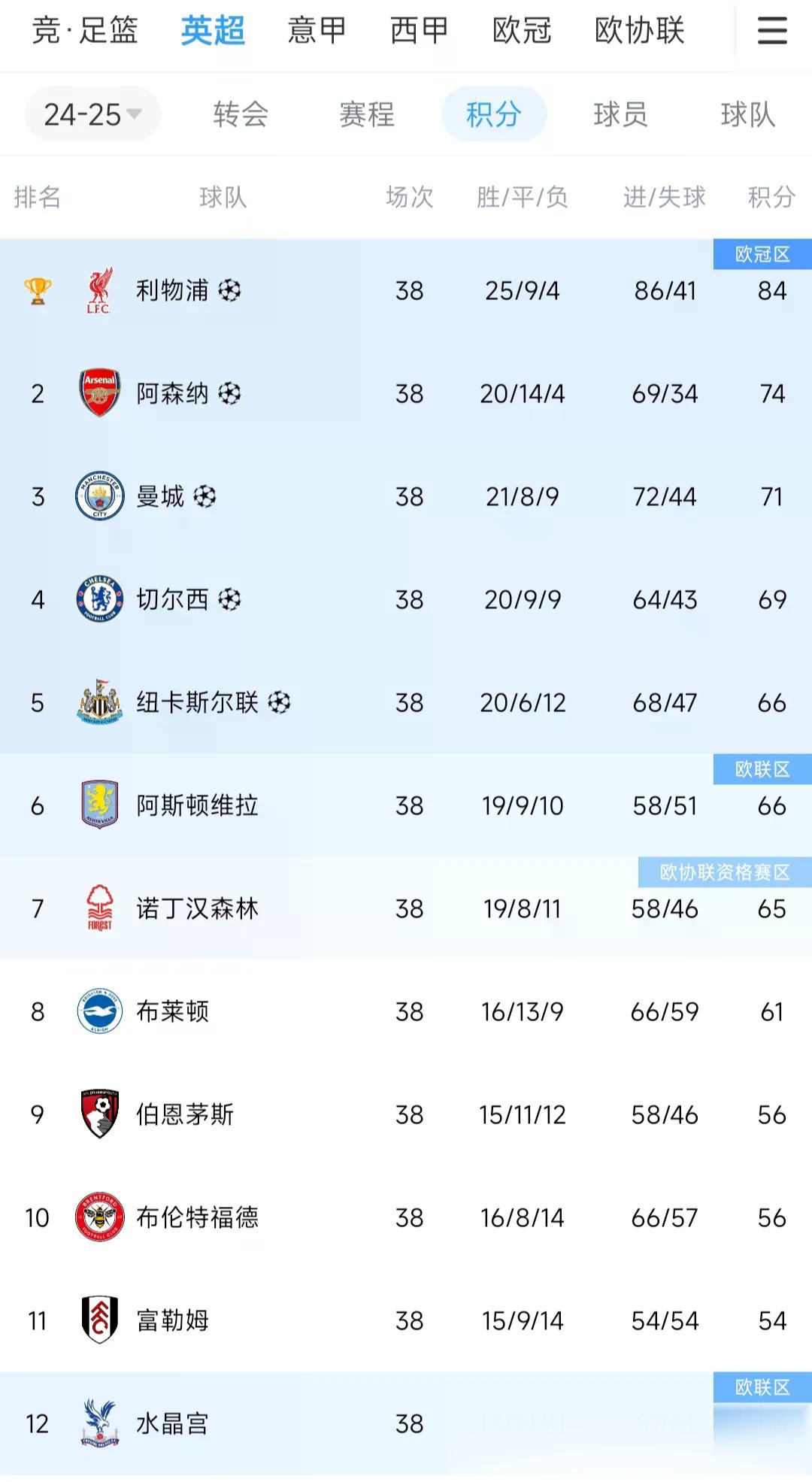
Task: Switch to the 意甲 league tab
Action: pos(317,32)
